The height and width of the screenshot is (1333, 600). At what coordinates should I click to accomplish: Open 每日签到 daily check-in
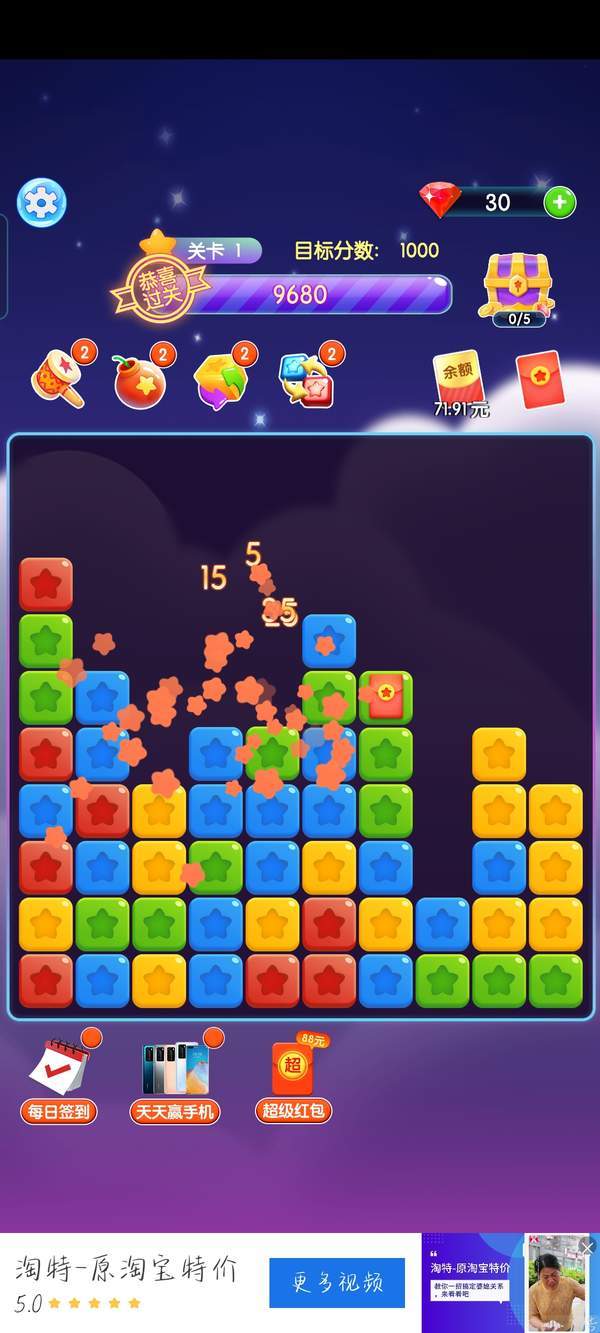tap(59, 1079)
